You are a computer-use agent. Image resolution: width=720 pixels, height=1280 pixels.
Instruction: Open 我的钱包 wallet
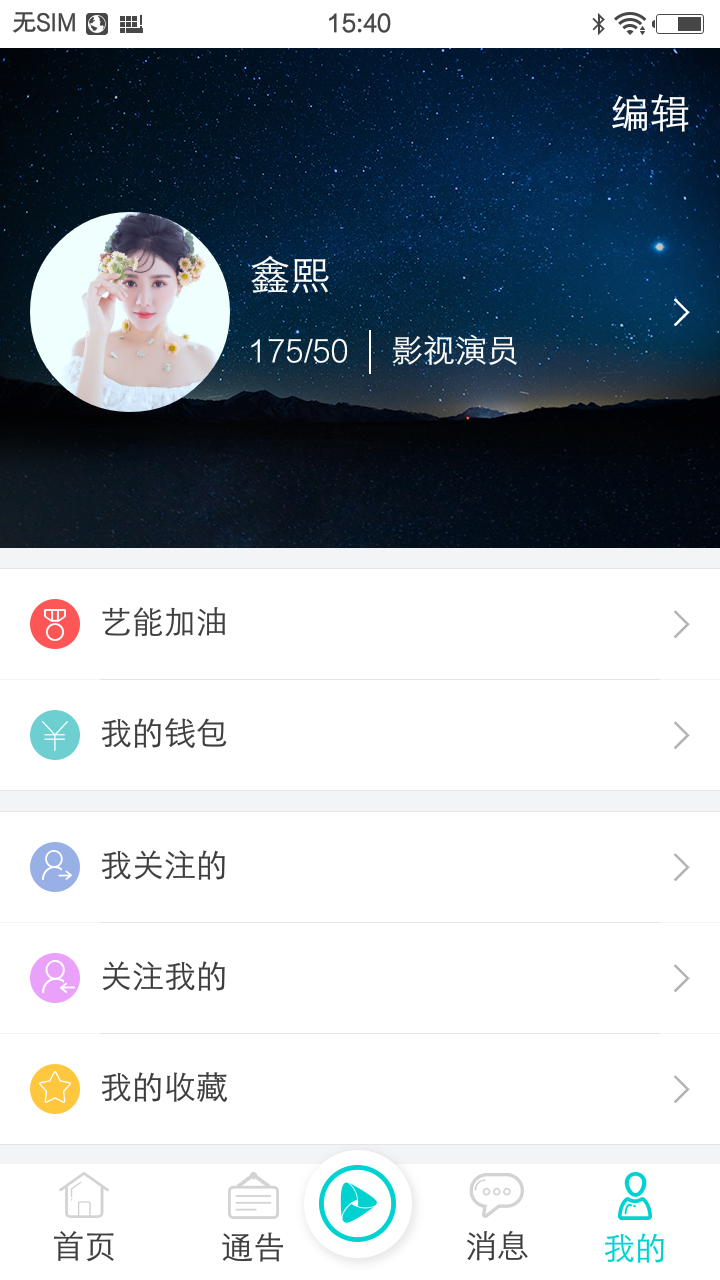click(x=360, y=735)
